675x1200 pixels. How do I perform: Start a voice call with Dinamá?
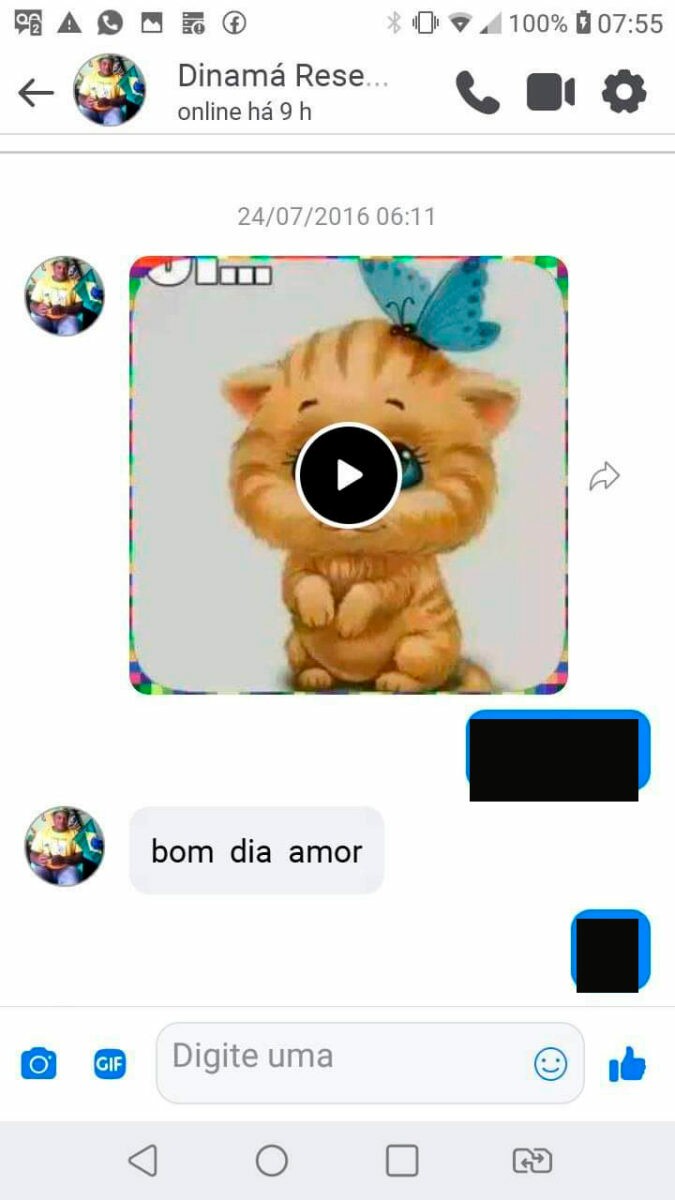pyautogui.click(x=477, y=93)
